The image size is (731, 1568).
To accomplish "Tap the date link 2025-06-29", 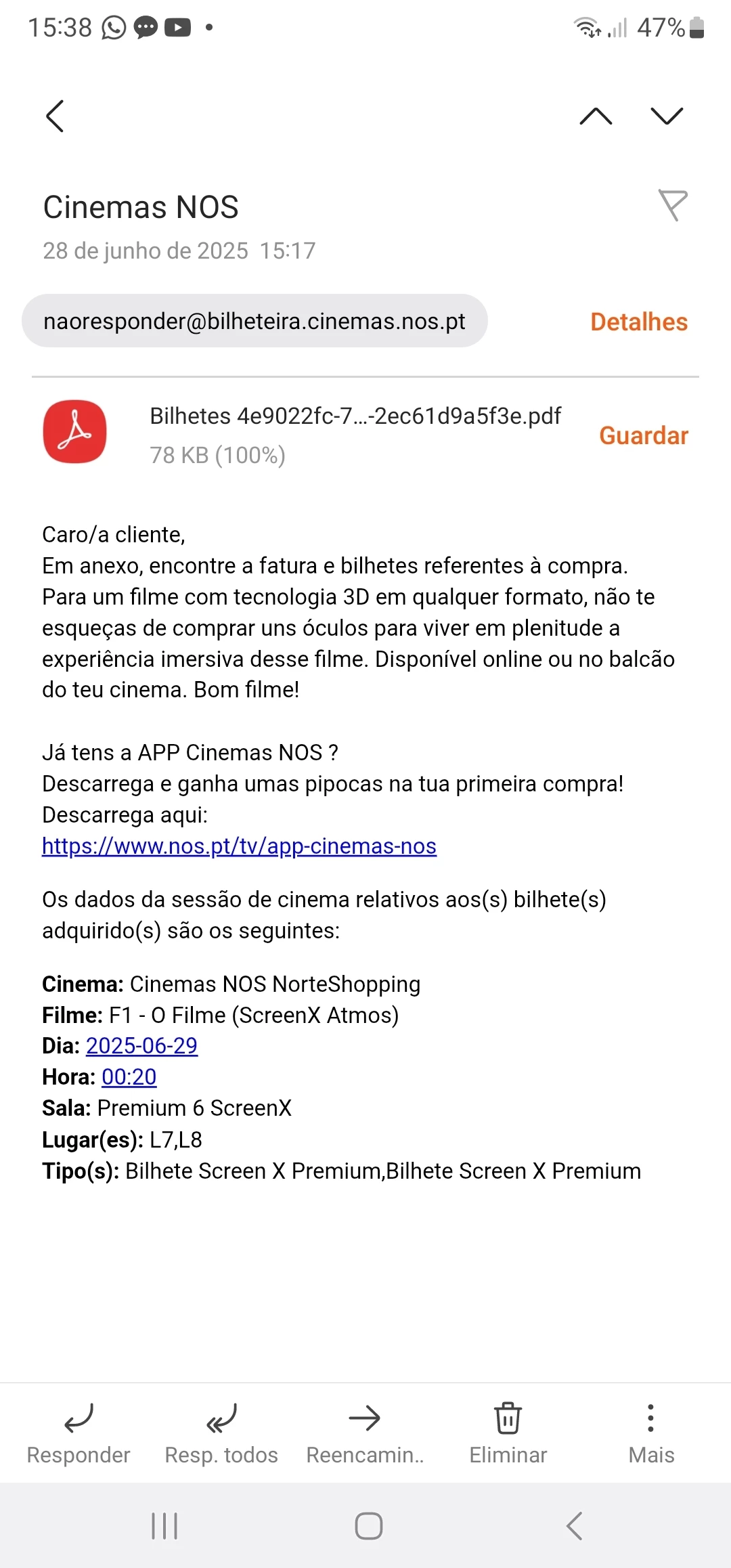I will (141, 1046).
